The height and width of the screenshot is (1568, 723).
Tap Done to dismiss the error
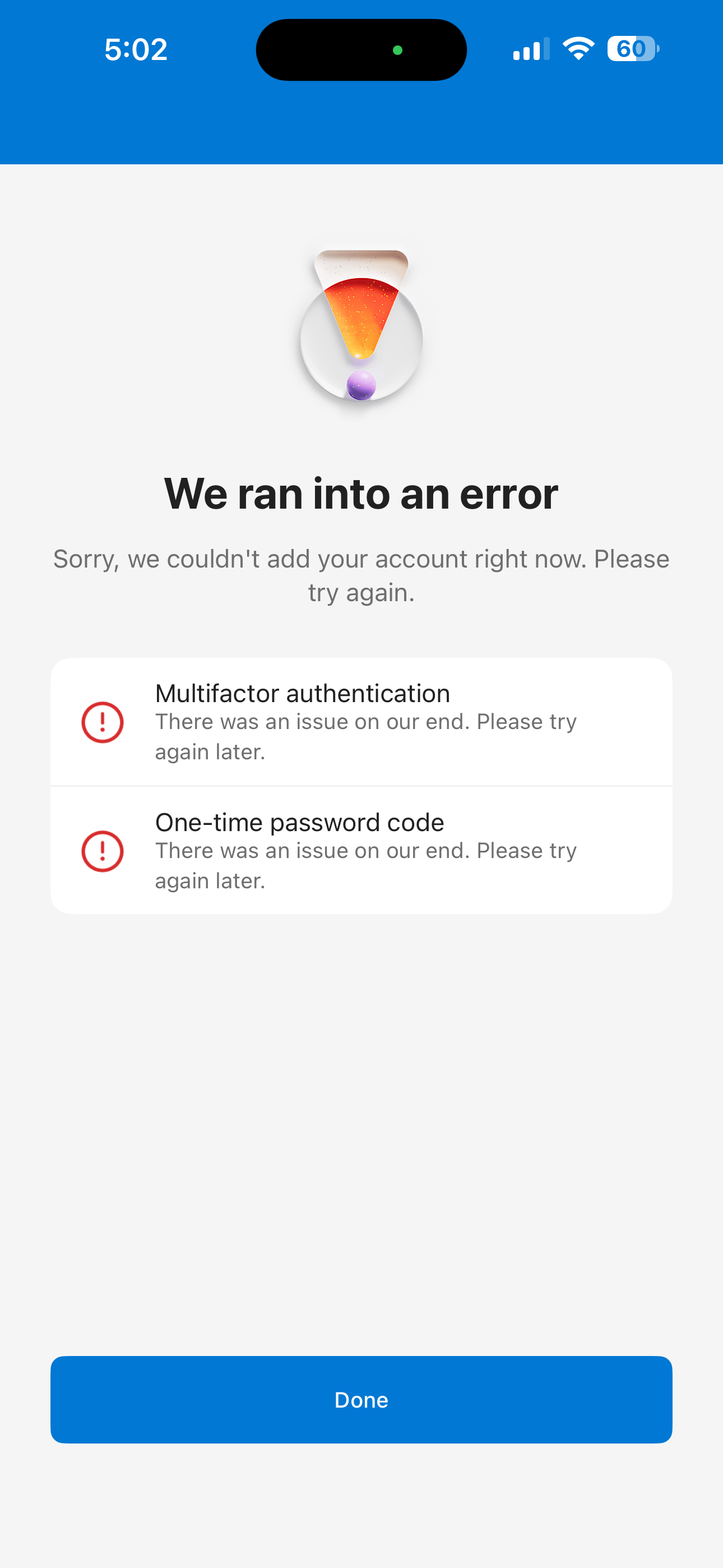[361, 1399]
